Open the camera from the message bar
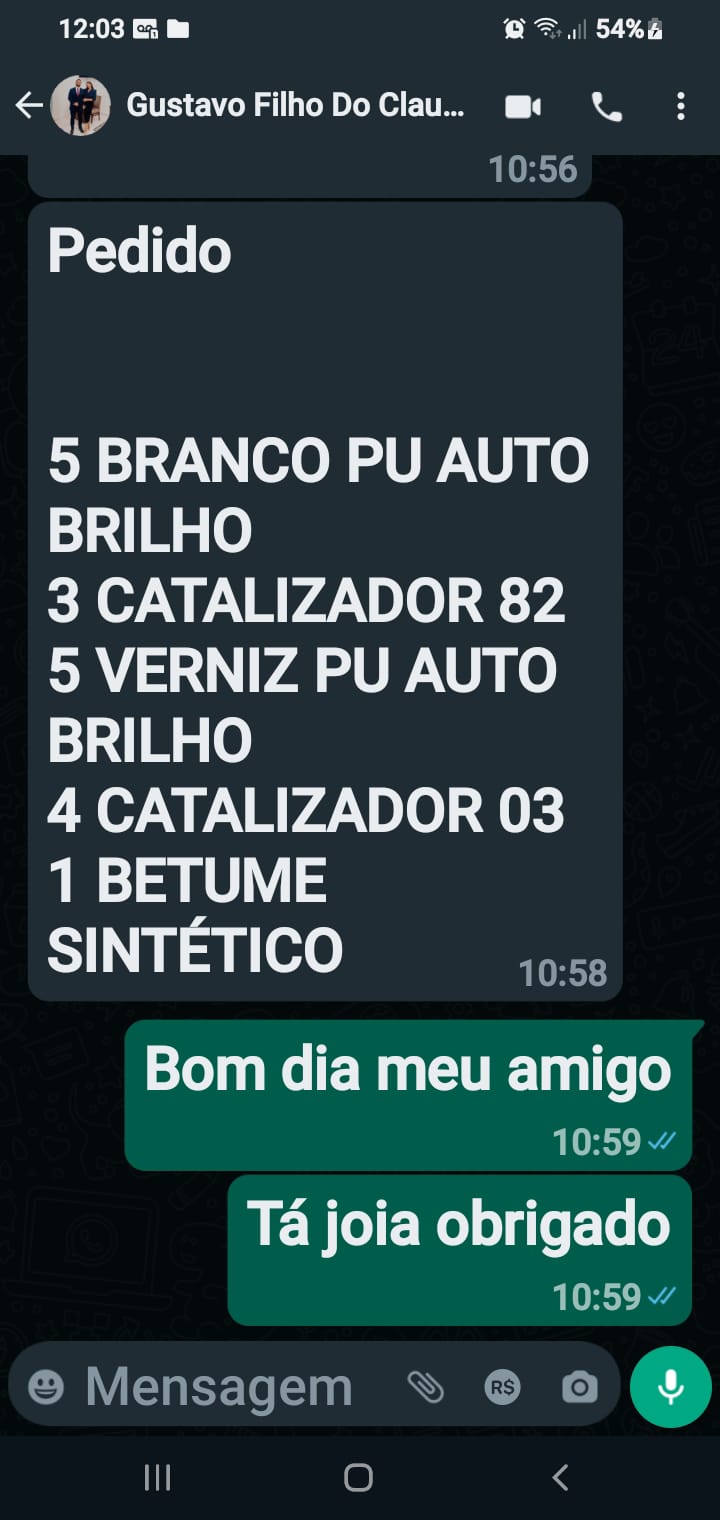Image resolution: width=720 pixels, height=1520 pixels. 579,1387
